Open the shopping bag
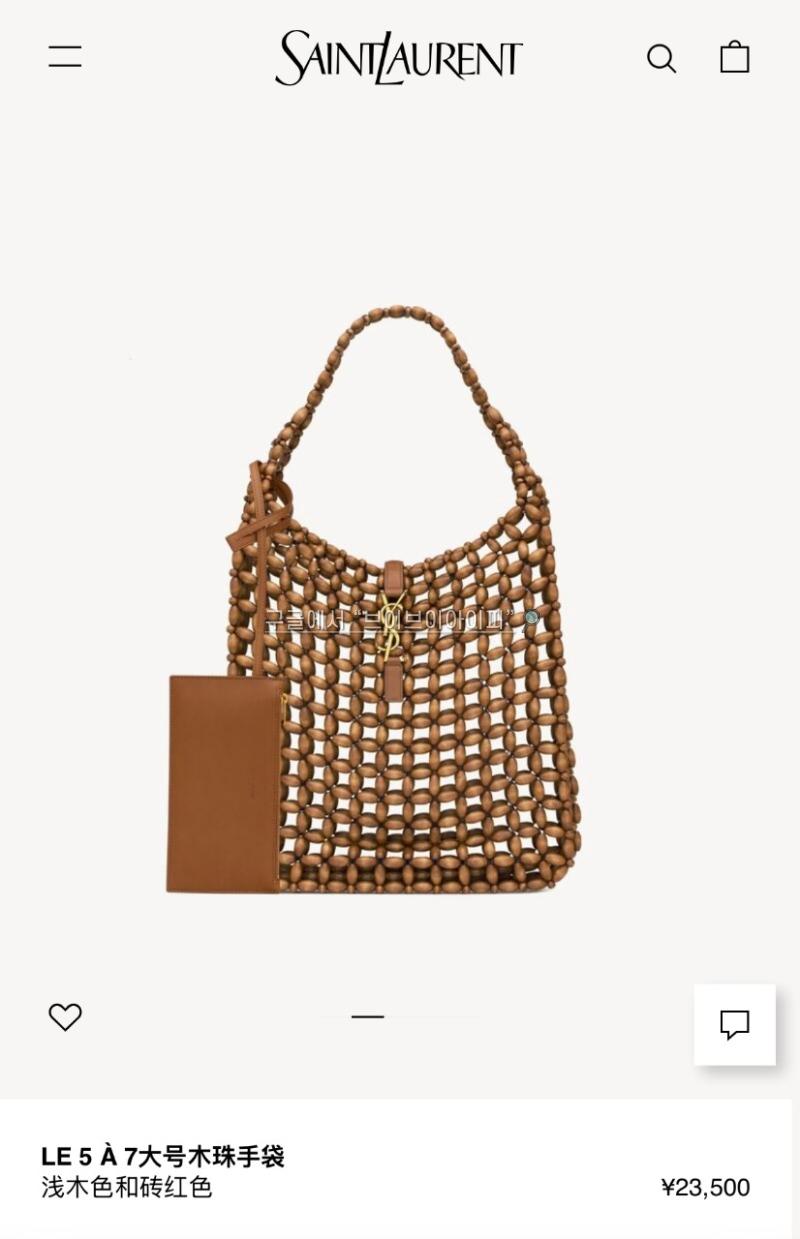The height and width of the screenshot is (1239, 800). (735, 57)
